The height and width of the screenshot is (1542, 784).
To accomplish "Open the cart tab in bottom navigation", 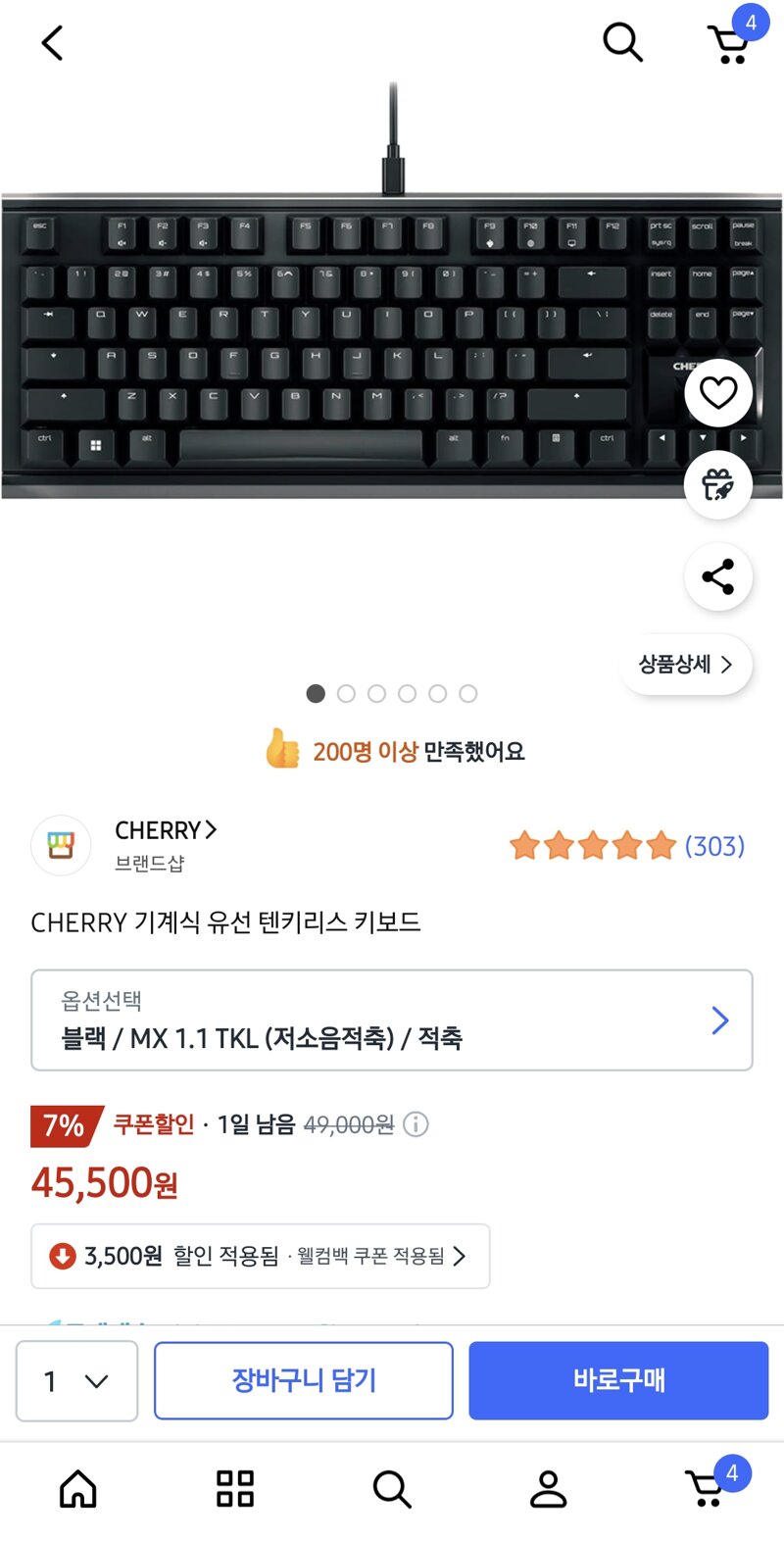I will coord(708,1489).
